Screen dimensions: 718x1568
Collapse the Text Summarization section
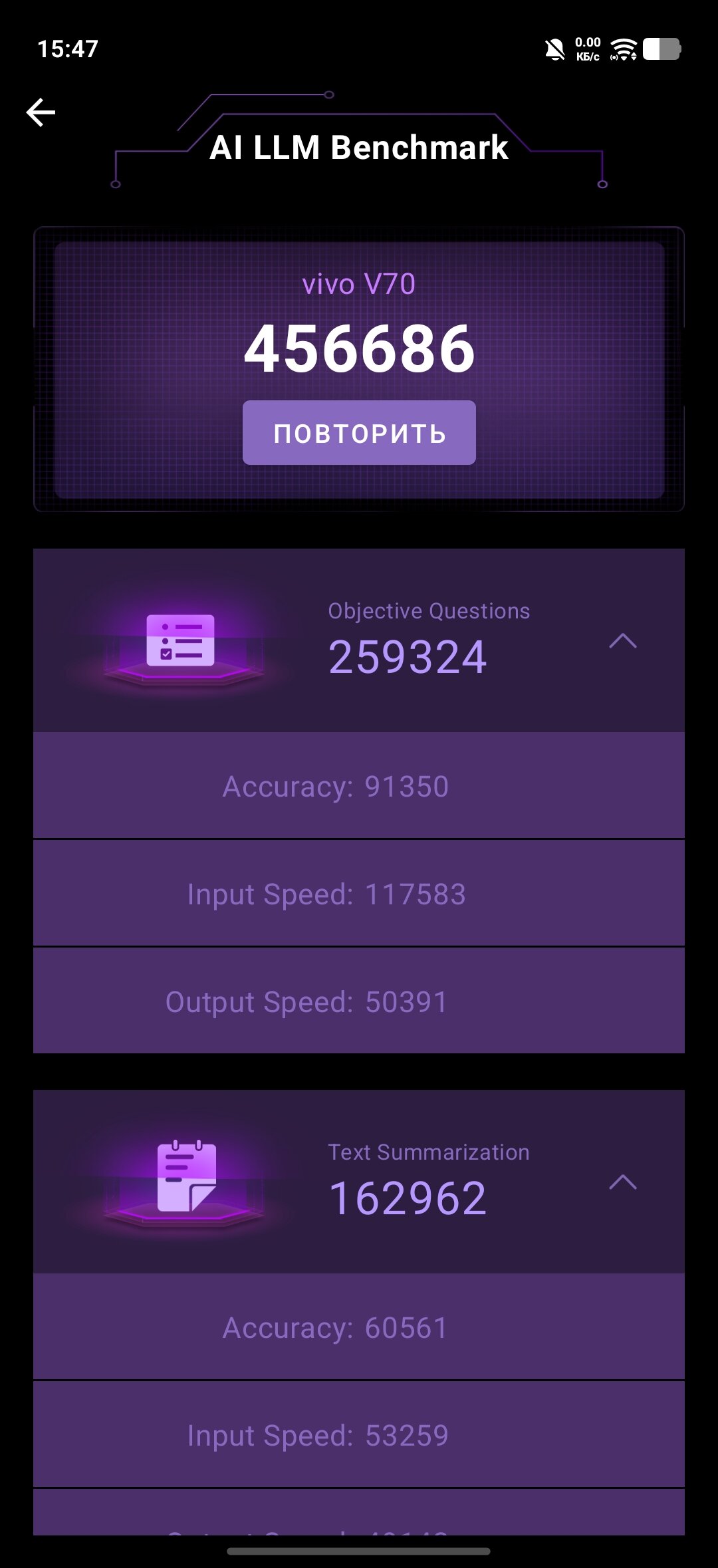click(x=622, y=1182)
